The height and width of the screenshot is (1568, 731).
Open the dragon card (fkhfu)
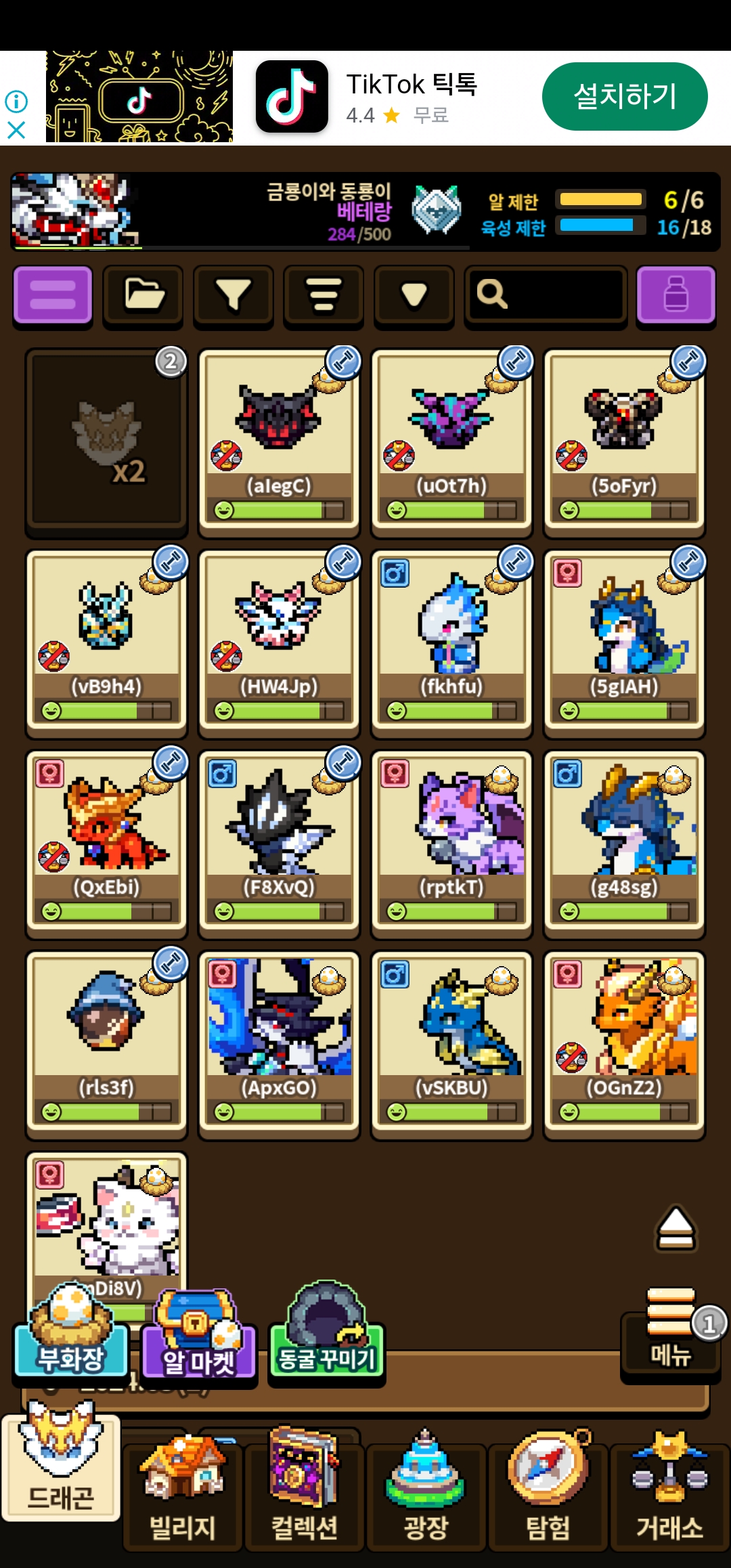(x=451, y=639)
